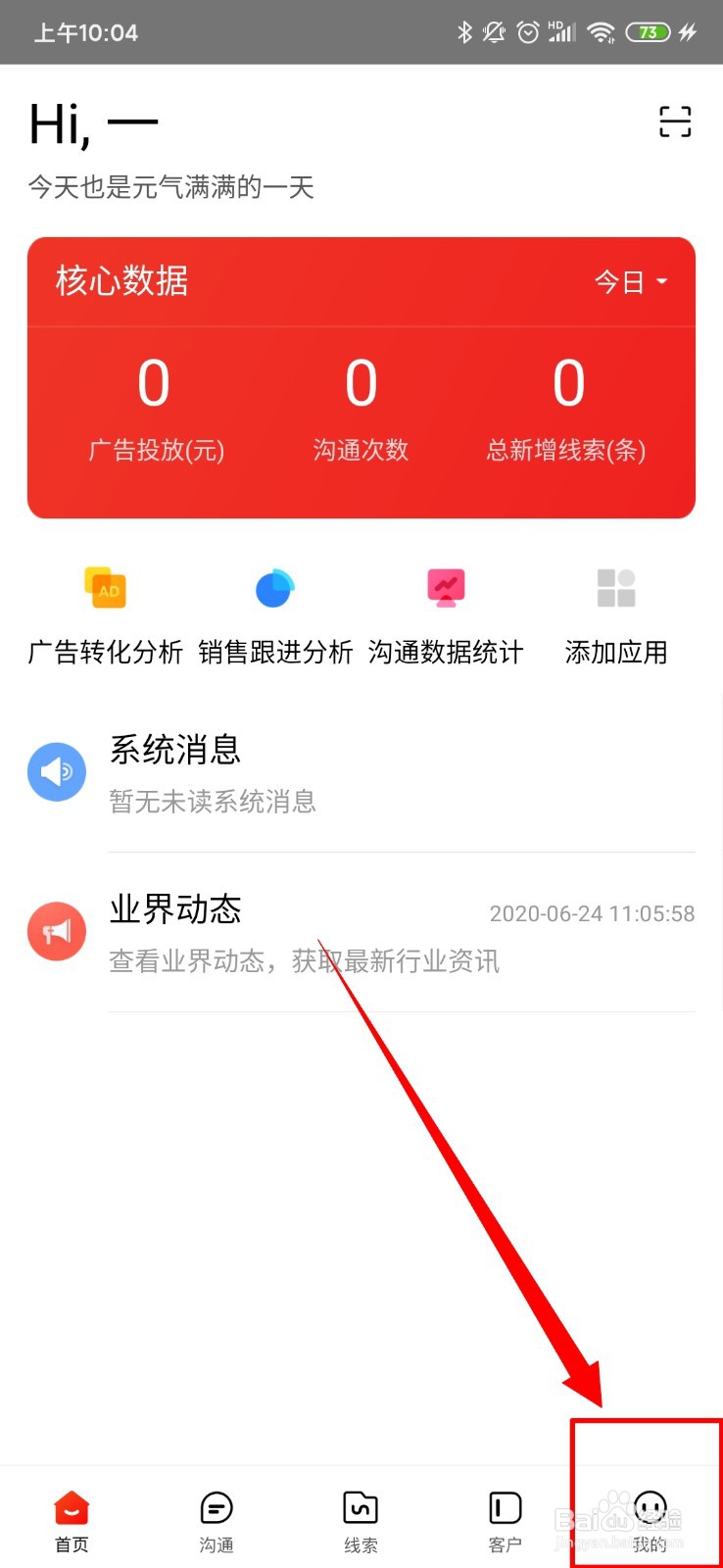
Task: Open 业界动态 via the megaphone icon
Action: point(57,931)
